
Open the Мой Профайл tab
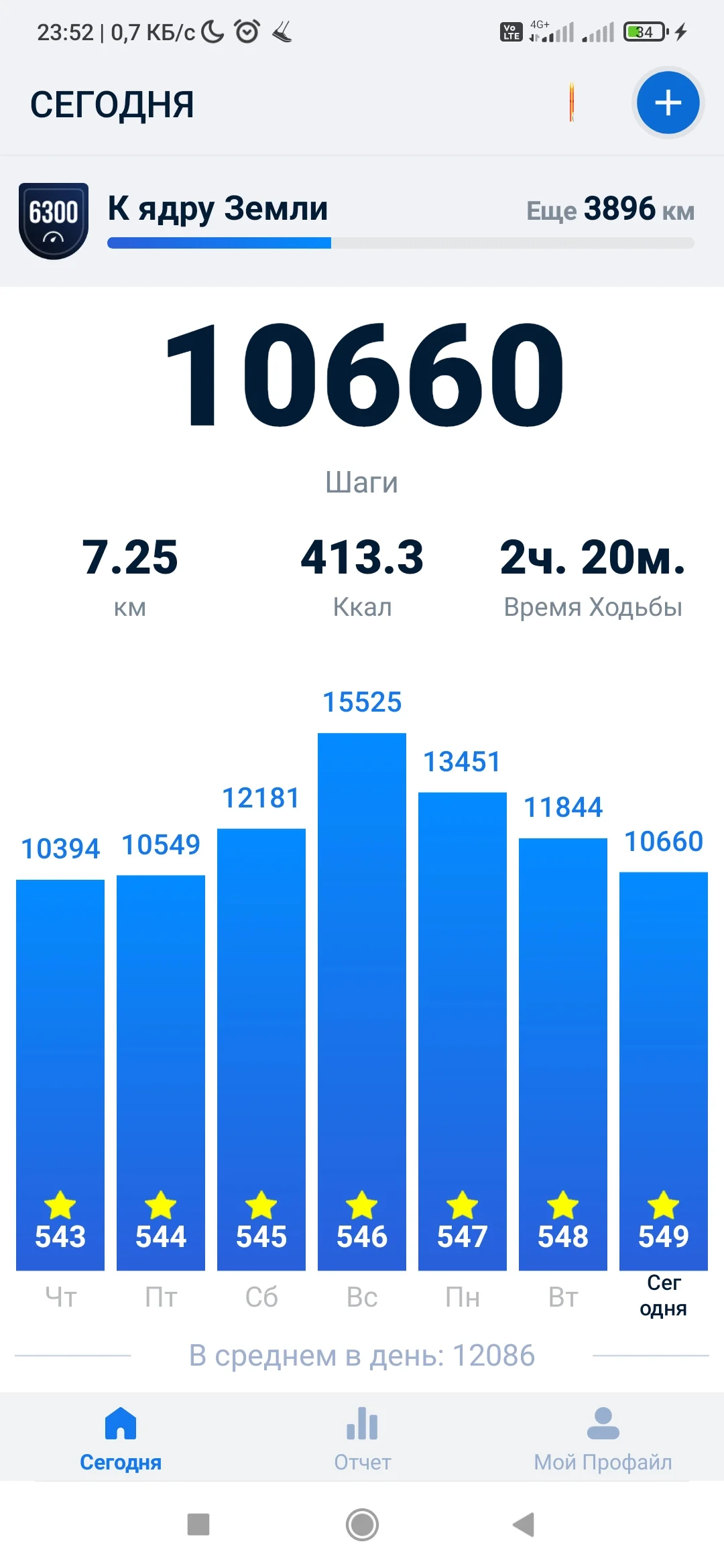point(603,1438)
